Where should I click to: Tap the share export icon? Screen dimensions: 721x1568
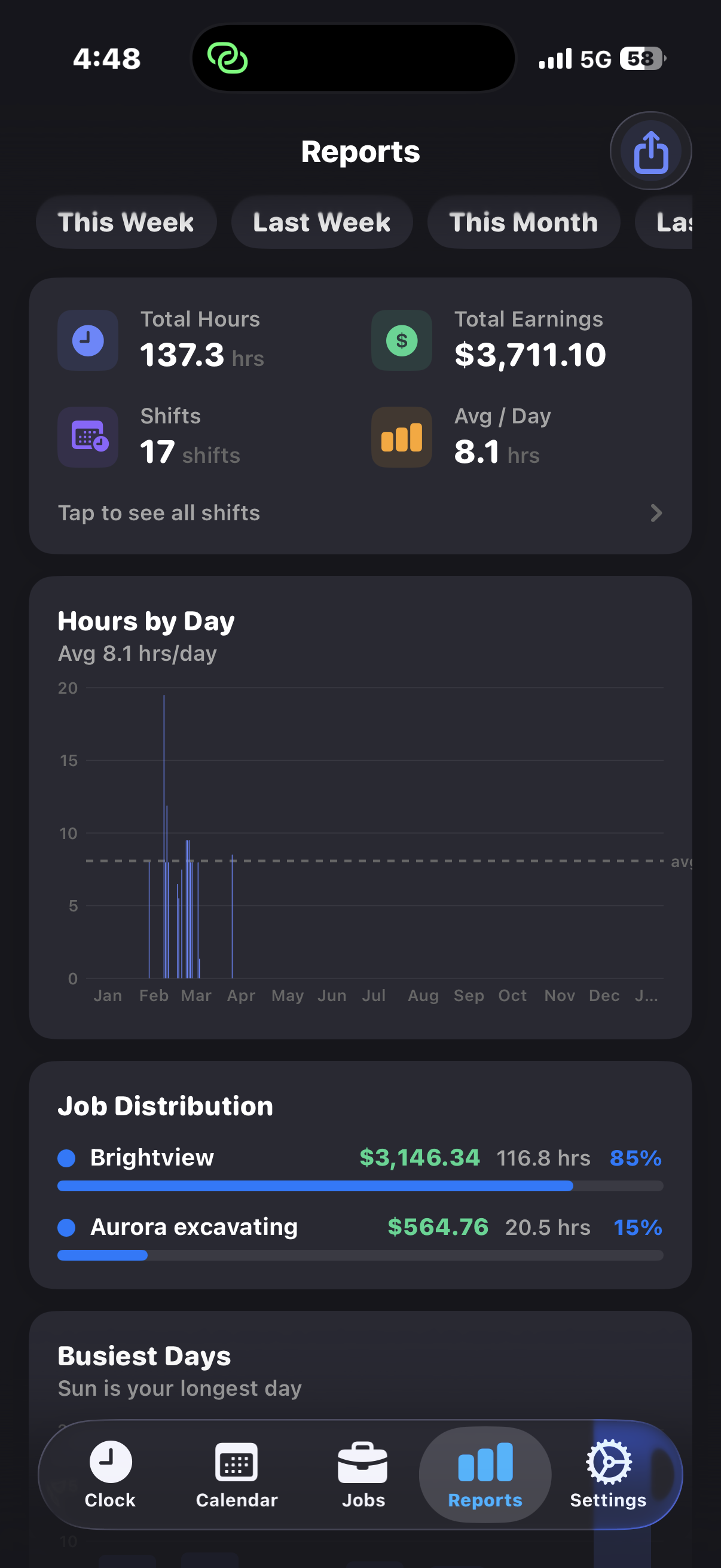coord(650,151)
